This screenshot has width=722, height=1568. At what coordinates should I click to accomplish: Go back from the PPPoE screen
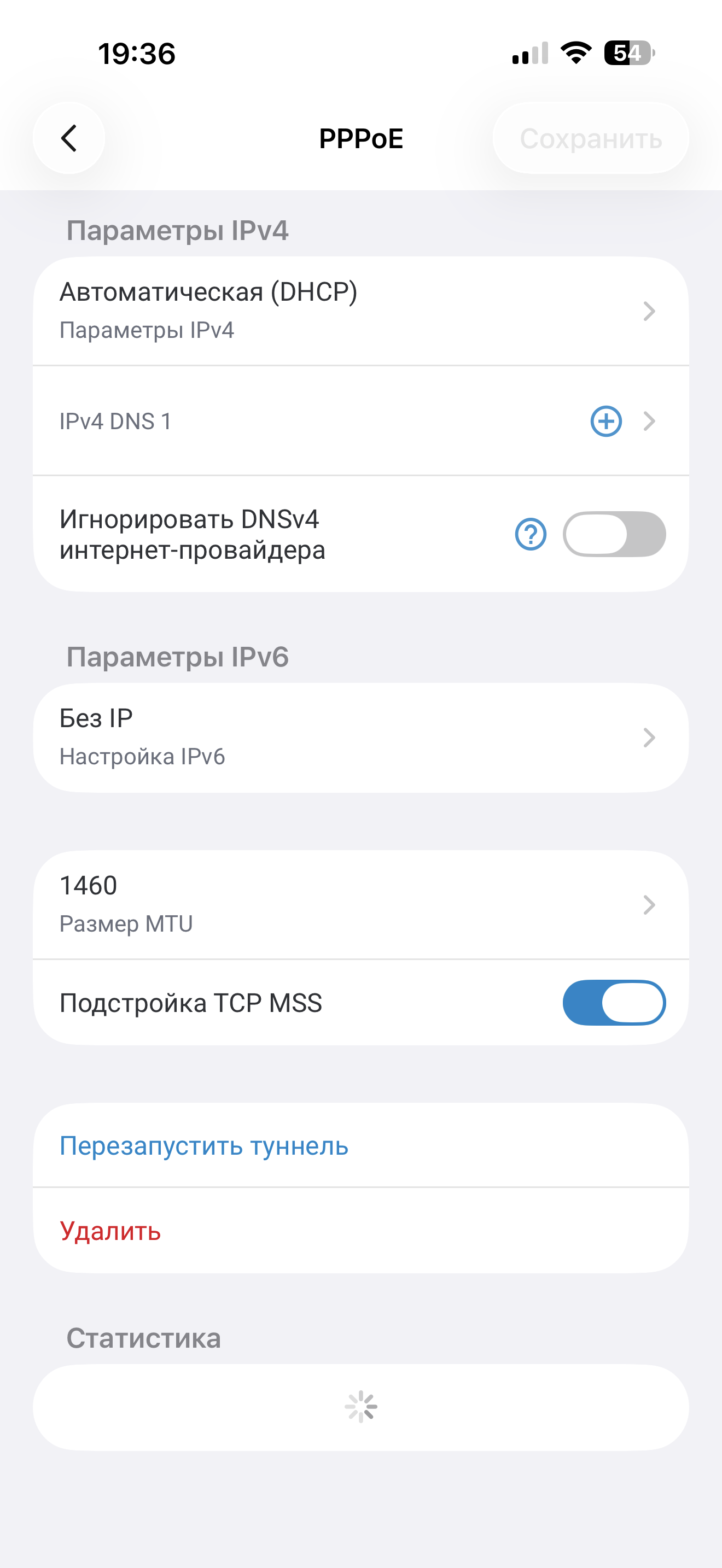tap(69, 138)
